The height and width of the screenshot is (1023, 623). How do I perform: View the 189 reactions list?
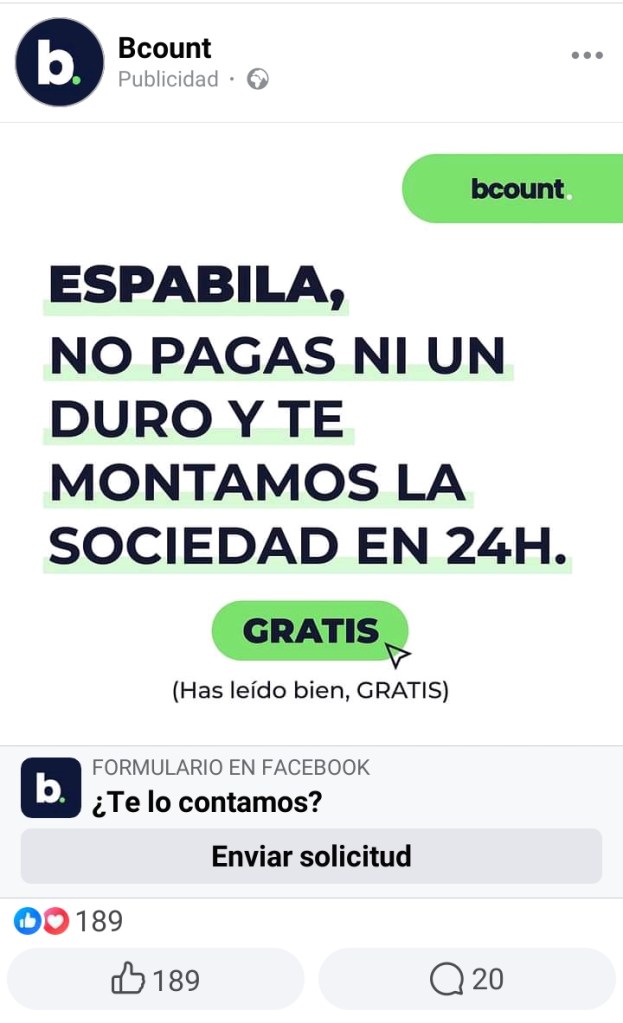click(69, 920)
